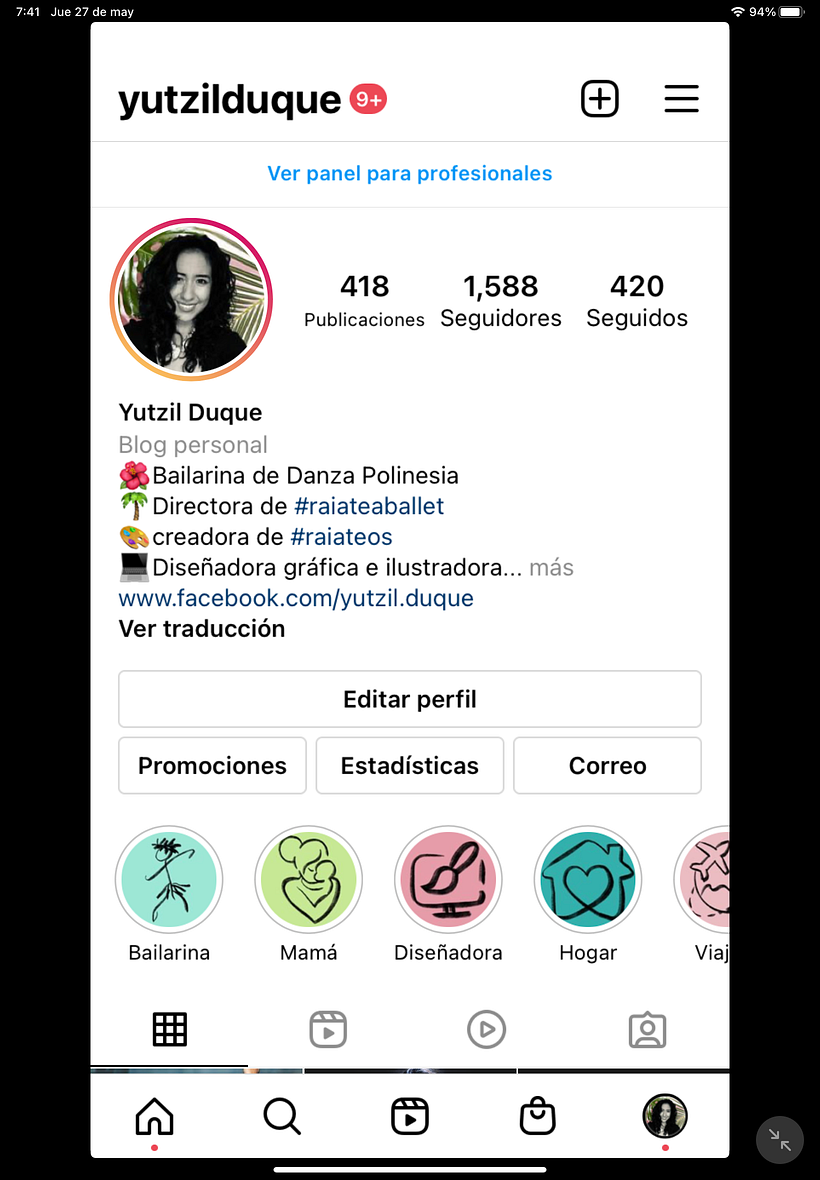The image size is (820, 1180).
Task: Open the Shop bag icon
Action: [x=537, y=1116]
